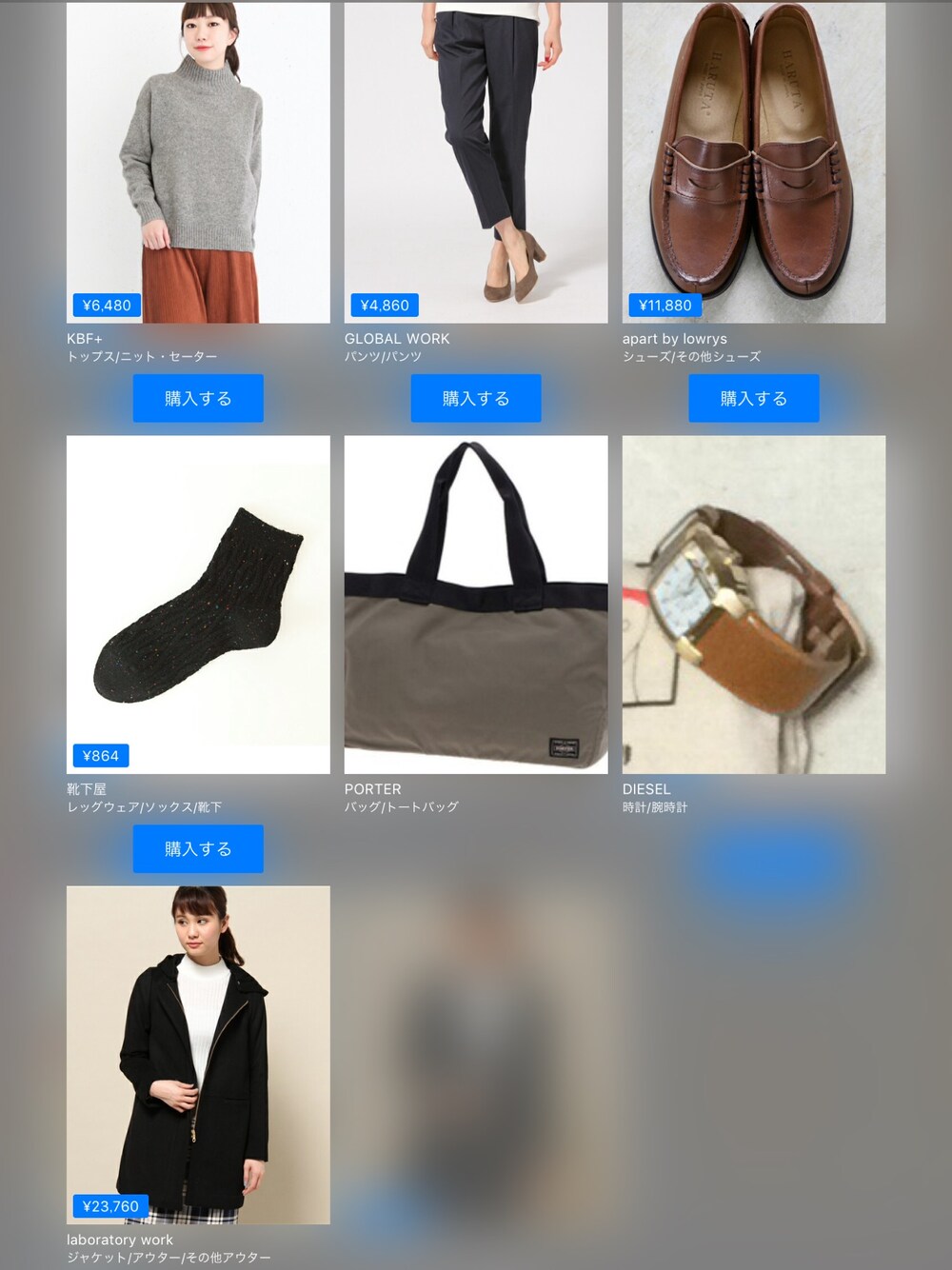Open the KBF+ knit sweater item
The width and height of the screenshot is (952, 1270).
[x=198, y=163]
